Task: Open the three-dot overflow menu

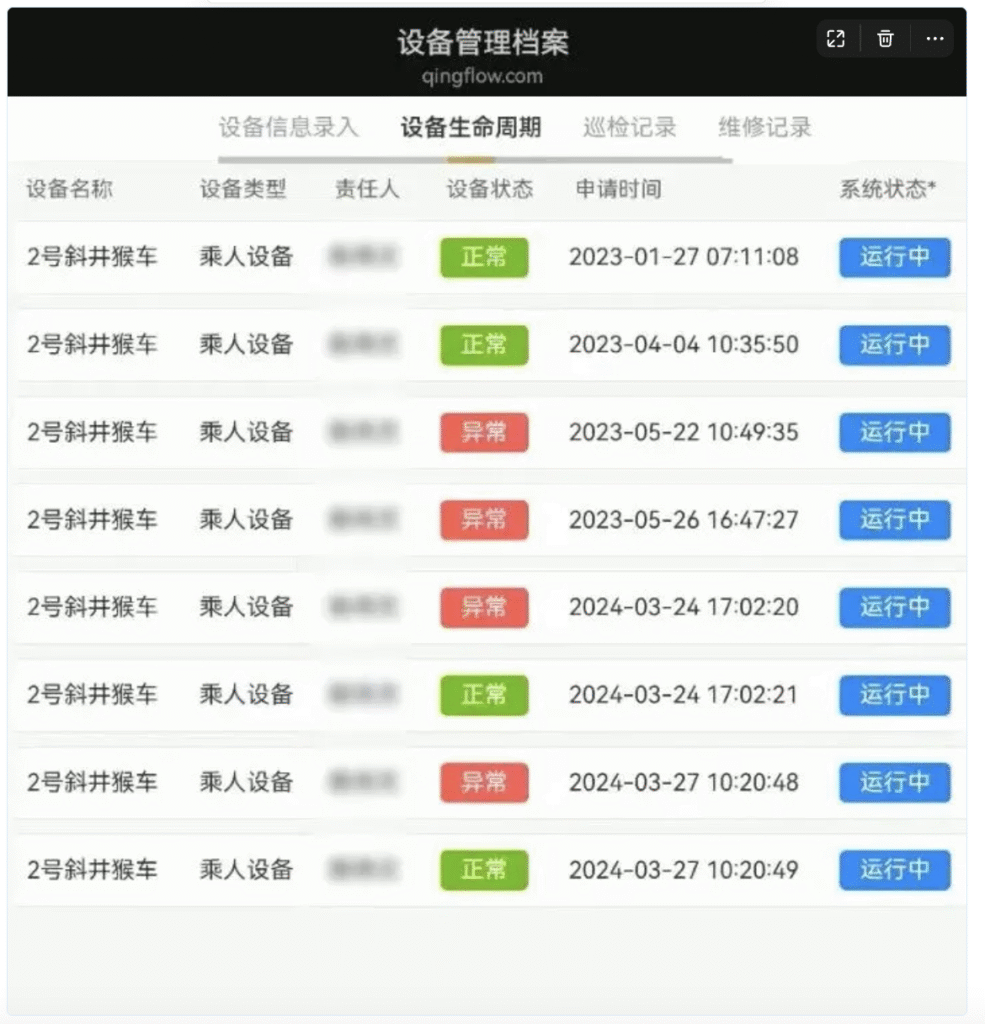Action: coord(934,39)
